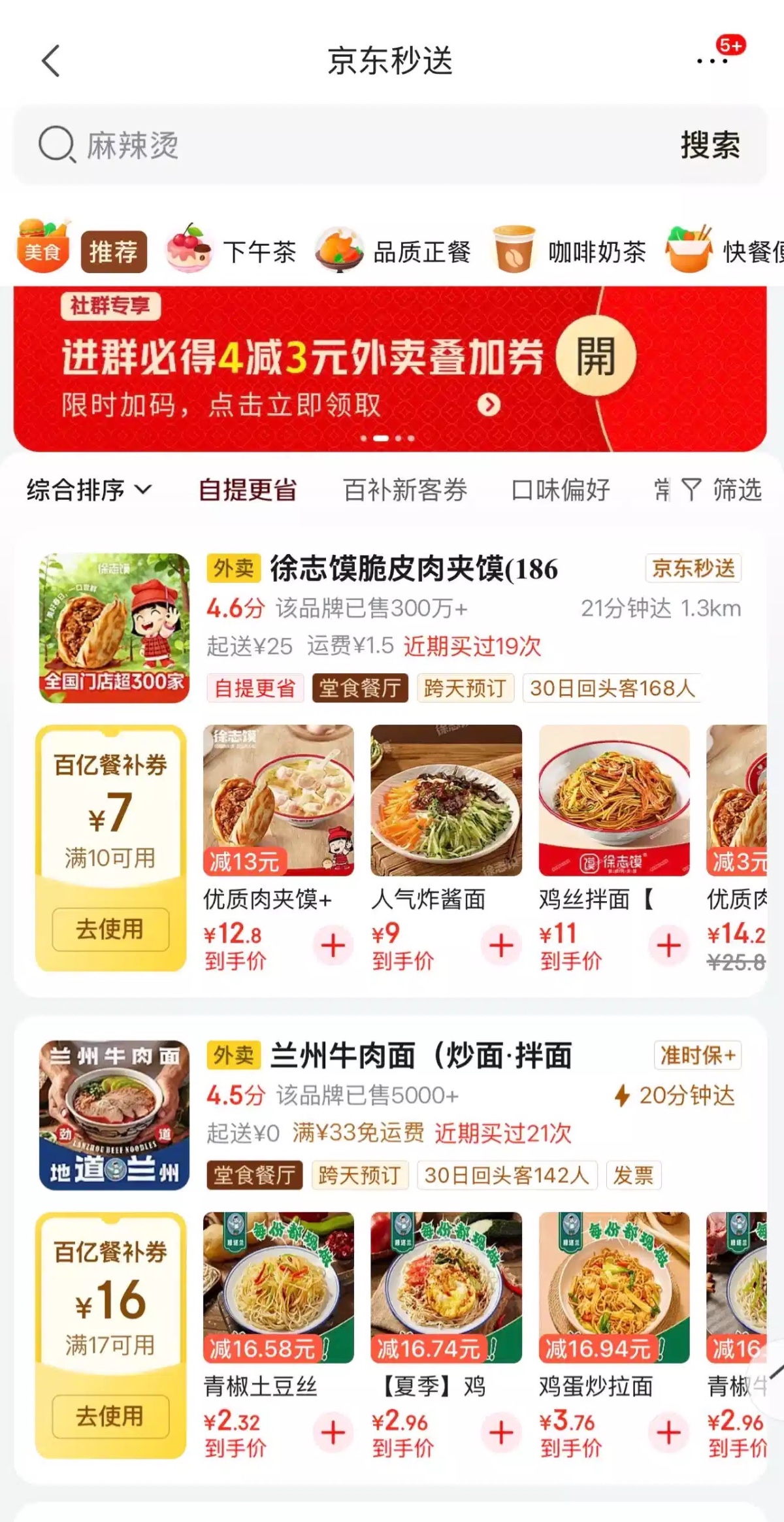Open the 兰州牛肉面 store
784x1522 pixels.
click(x=421, y=1055)
